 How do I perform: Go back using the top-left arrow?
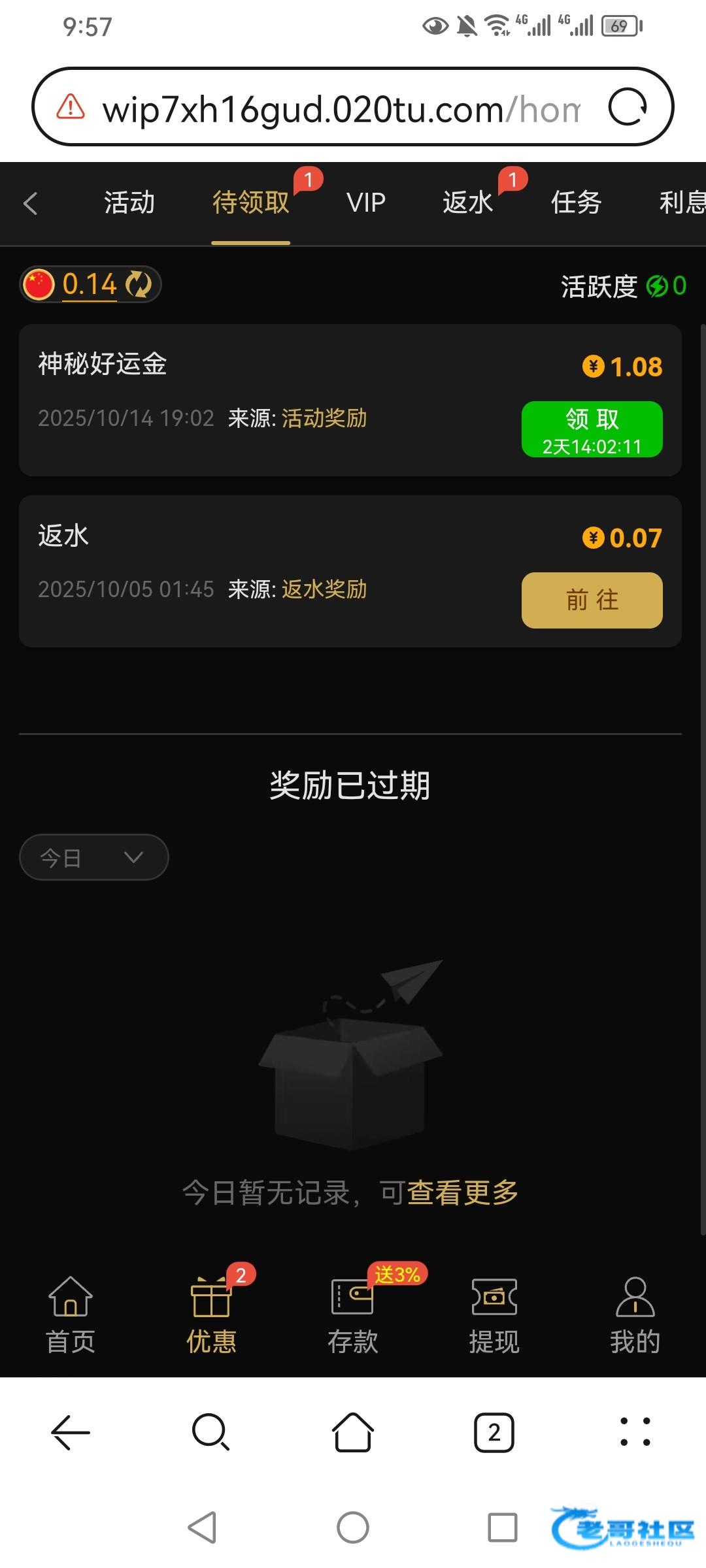coord(31,203)
